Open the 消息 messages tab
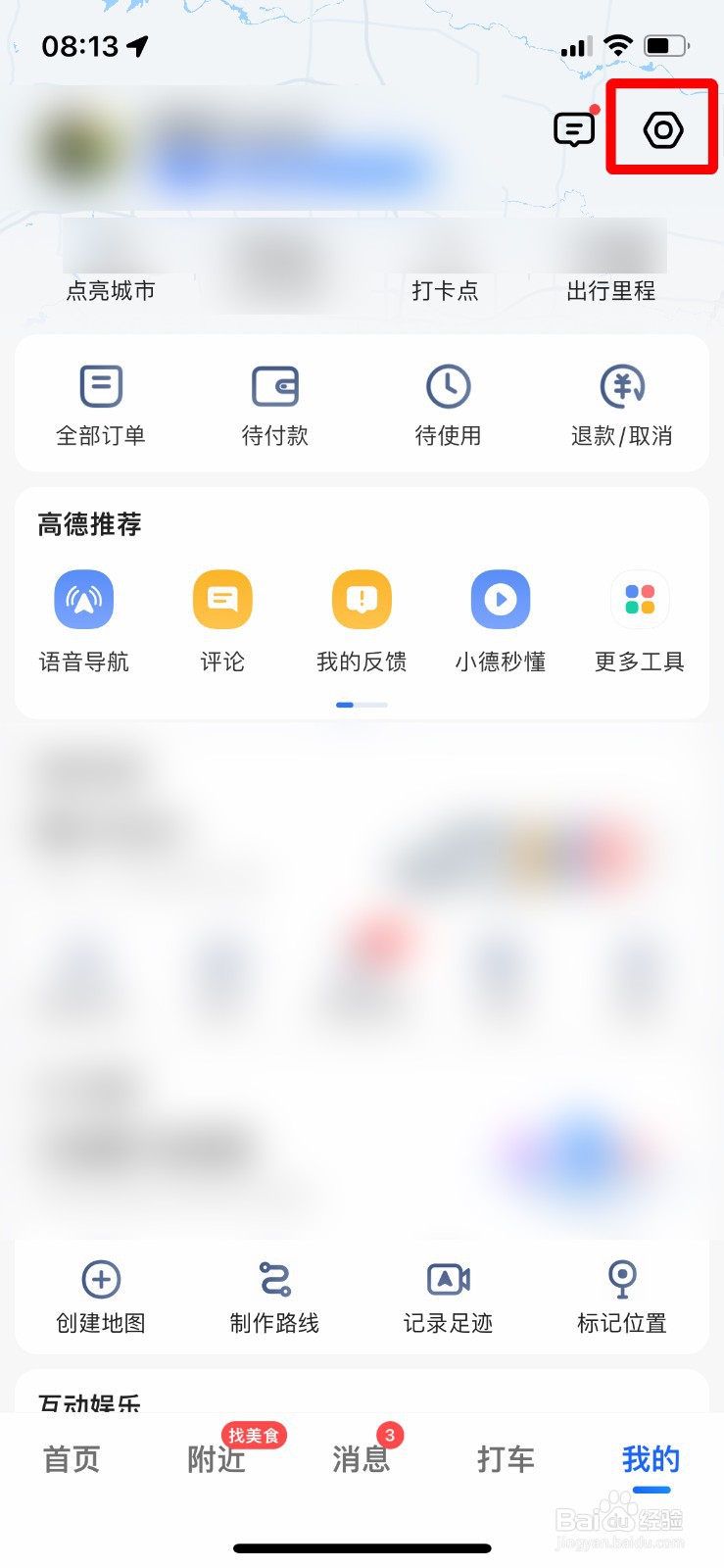 tap(361, 1460)
